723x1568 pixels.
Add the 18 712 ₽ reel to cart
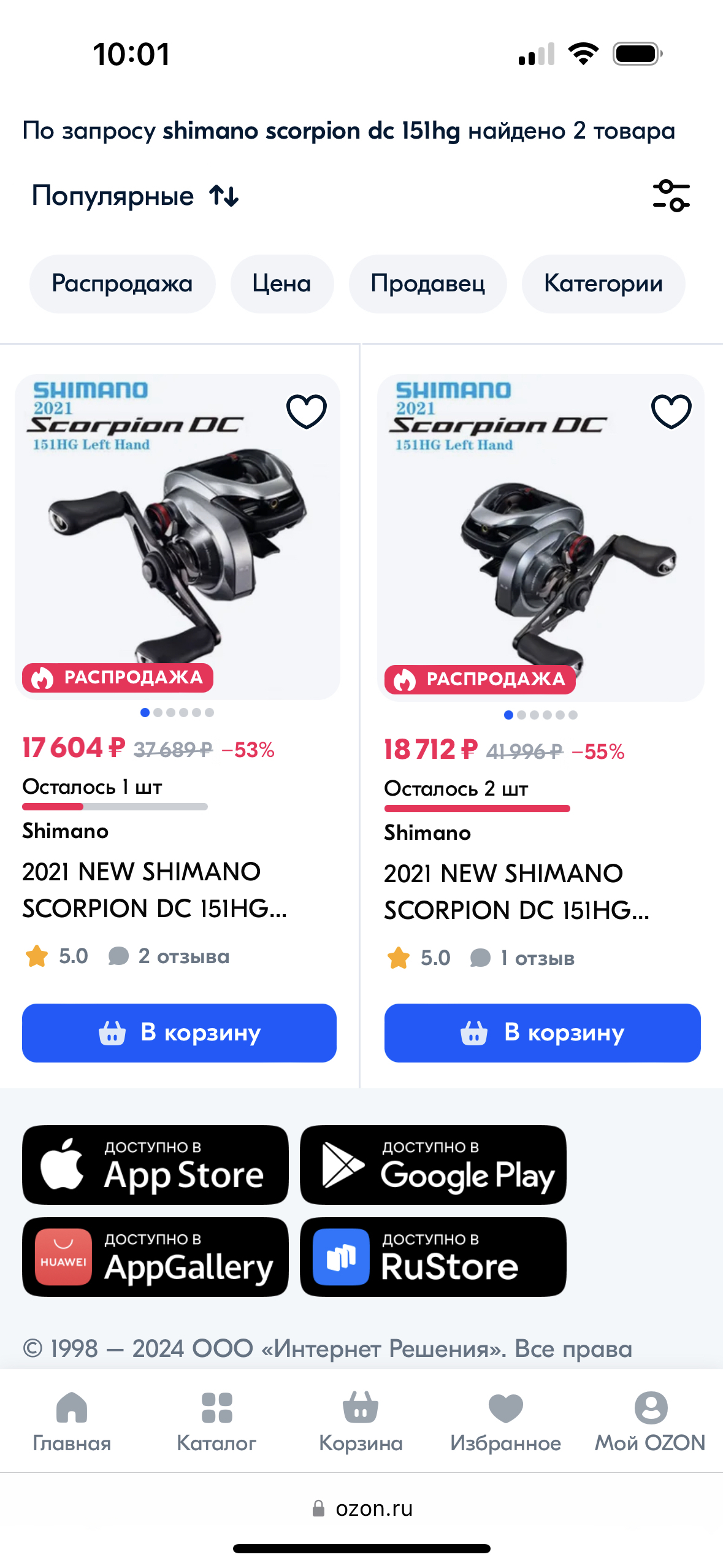(x=542, y=1032)
